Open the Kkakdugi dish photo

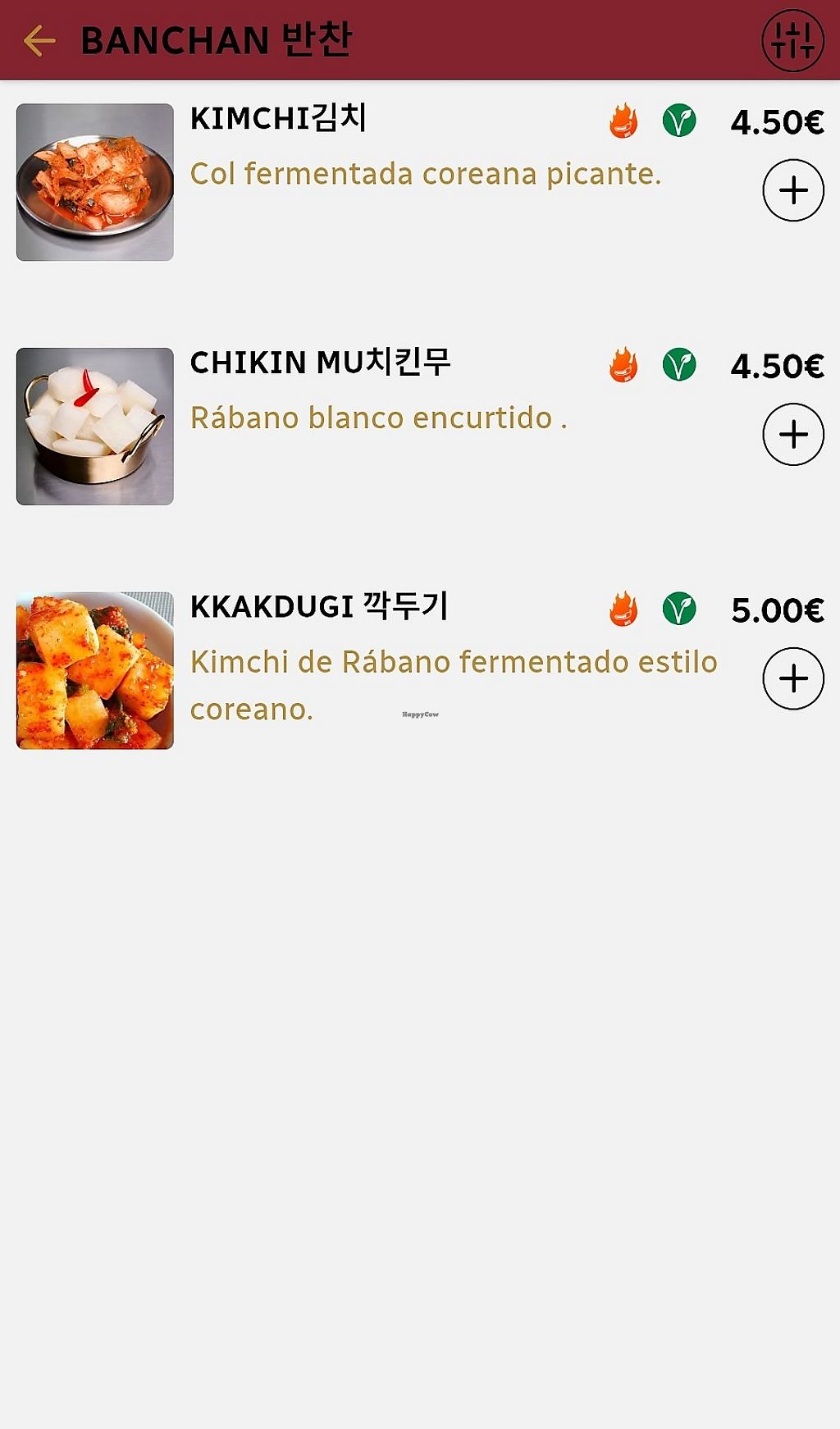click(x=95, y=670)
